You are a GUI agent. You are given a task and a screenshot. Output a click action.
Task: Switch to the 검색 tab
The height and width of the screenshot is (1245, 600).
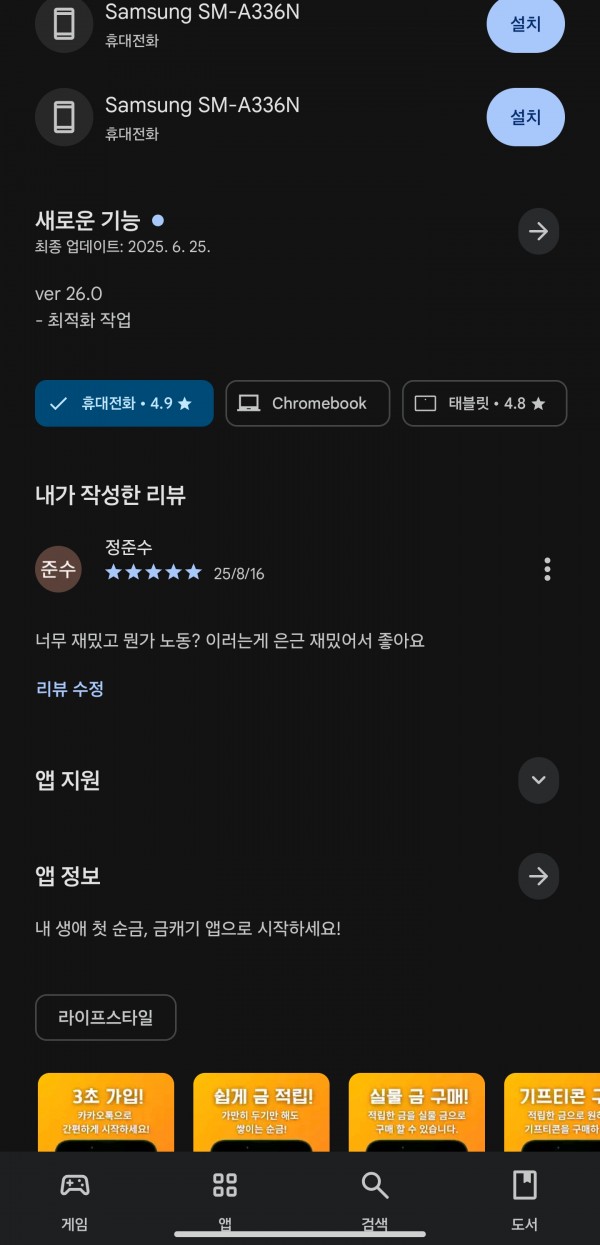[x=375, y=1198]
